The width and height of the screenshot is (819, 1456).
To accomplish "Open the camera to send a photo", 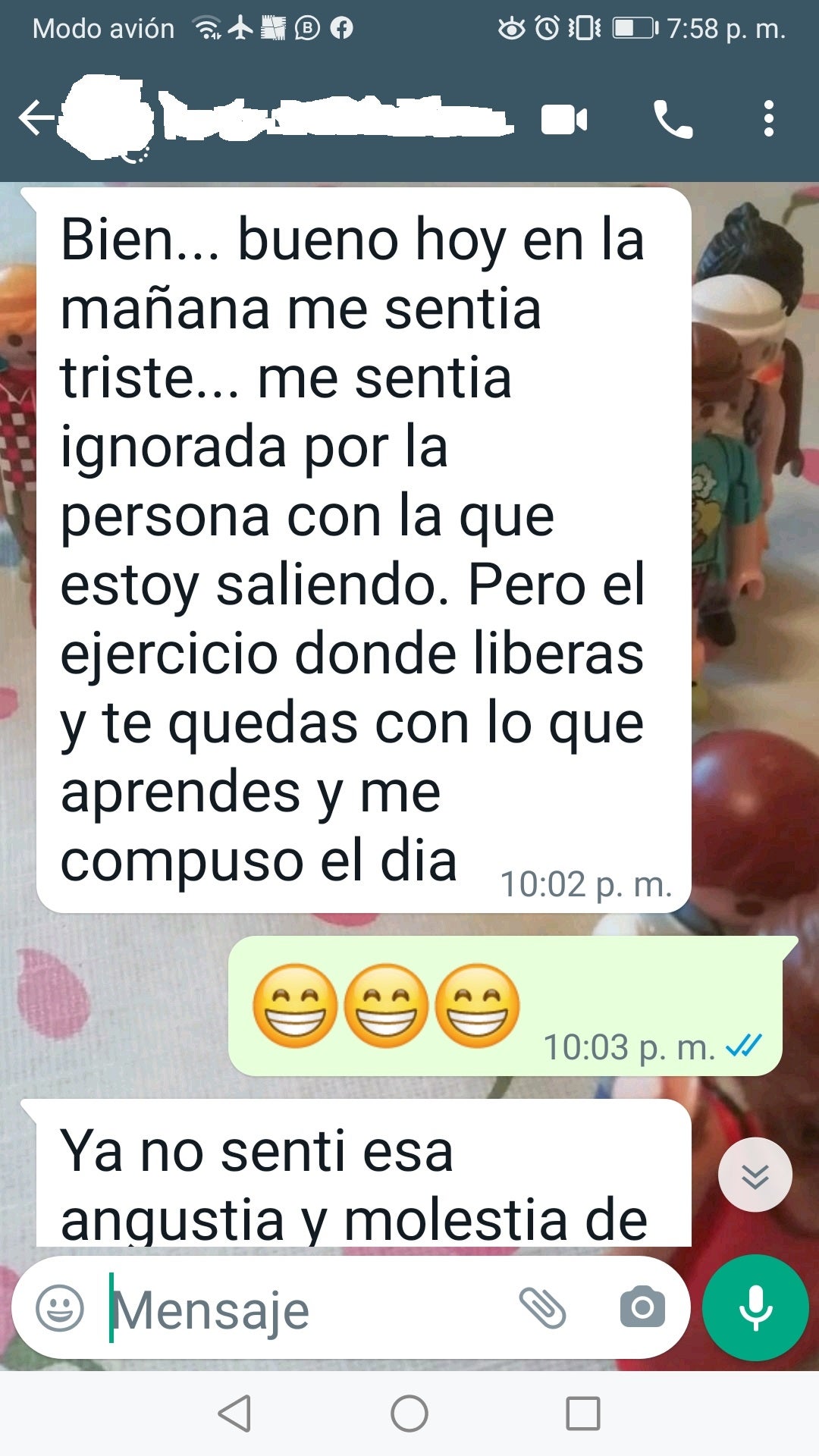I will (642, 1307).
